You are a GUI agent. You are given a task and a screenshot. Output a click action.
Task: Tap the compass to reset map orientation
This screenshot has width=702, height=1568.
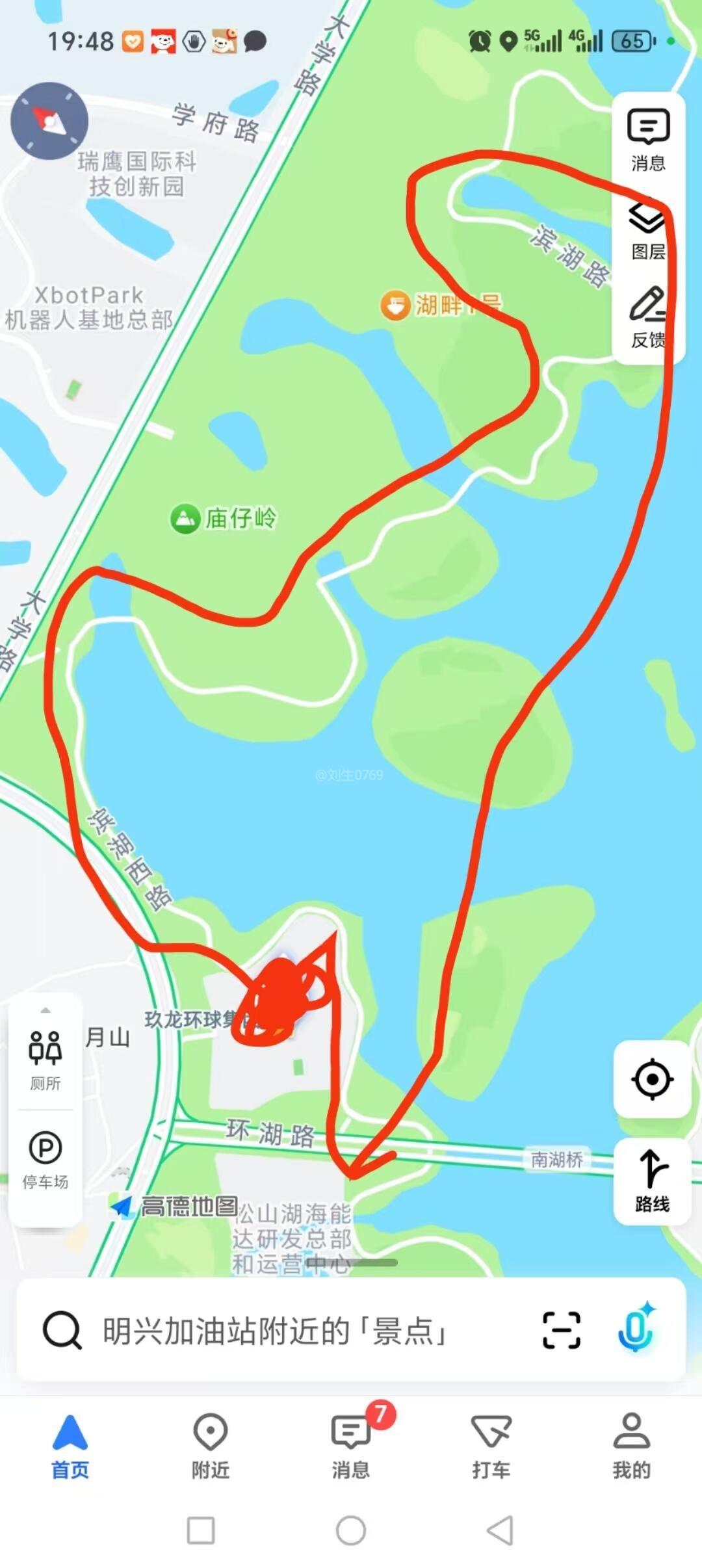click(49, 121)
